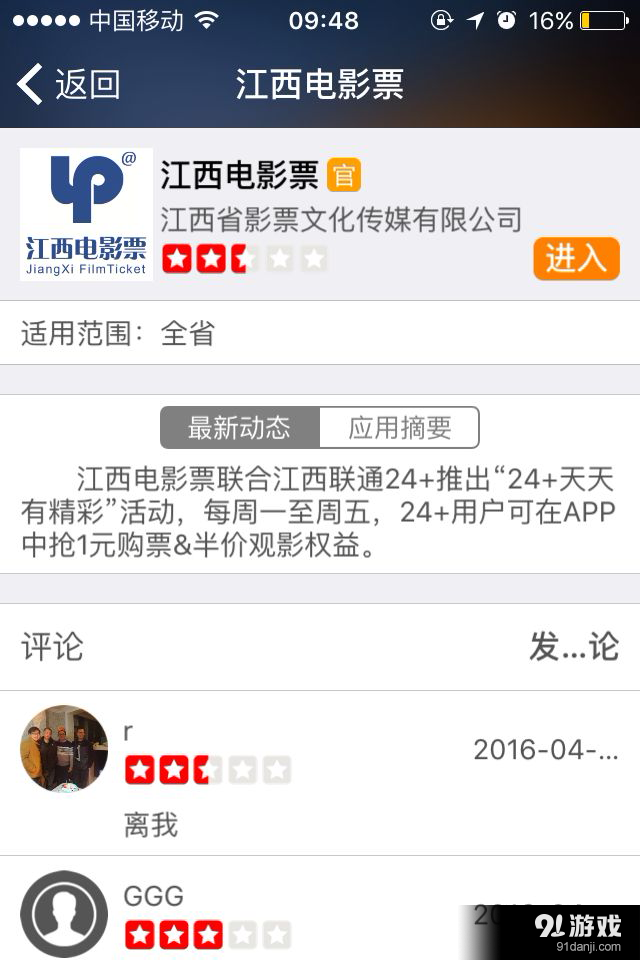The image size is (640, 960).
Task: Go back with the 返回 button
Action: pos(70,85)
